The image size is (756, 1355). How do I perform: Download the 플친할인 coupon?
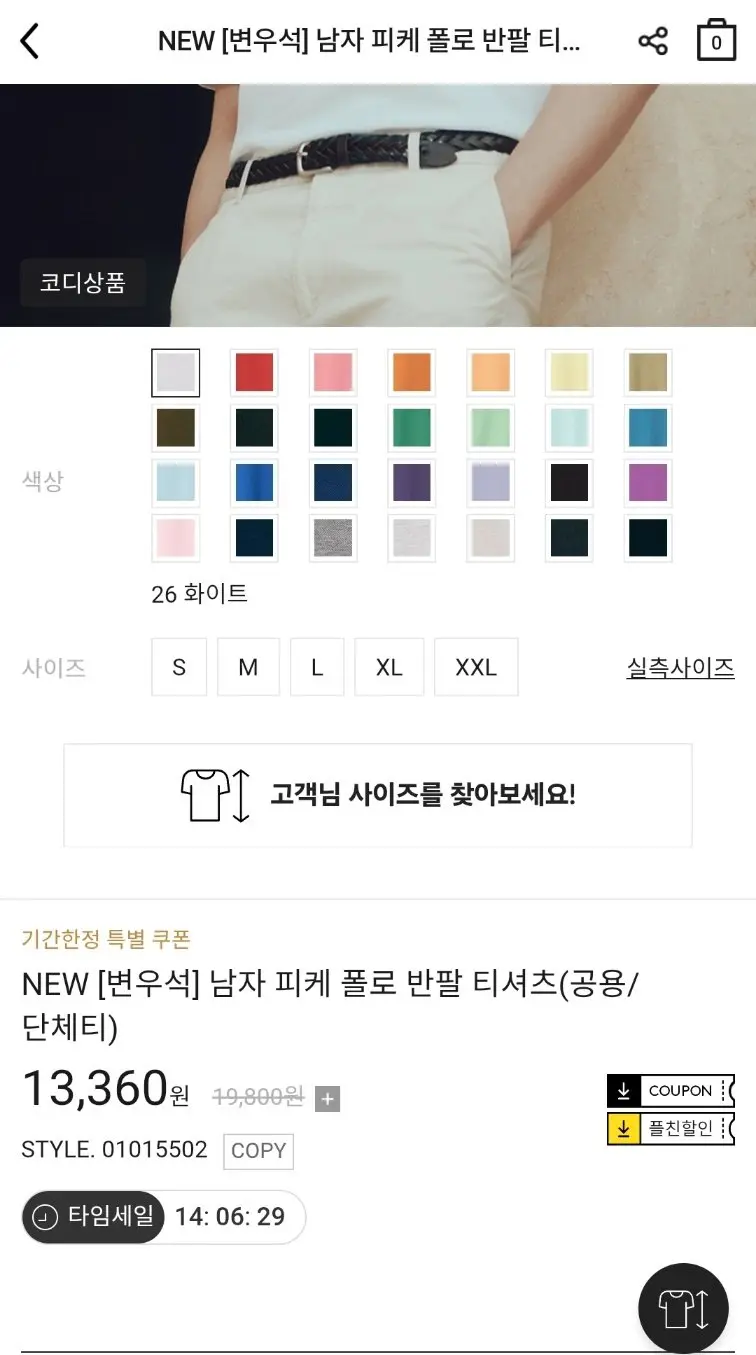(x=670, y=1128)
